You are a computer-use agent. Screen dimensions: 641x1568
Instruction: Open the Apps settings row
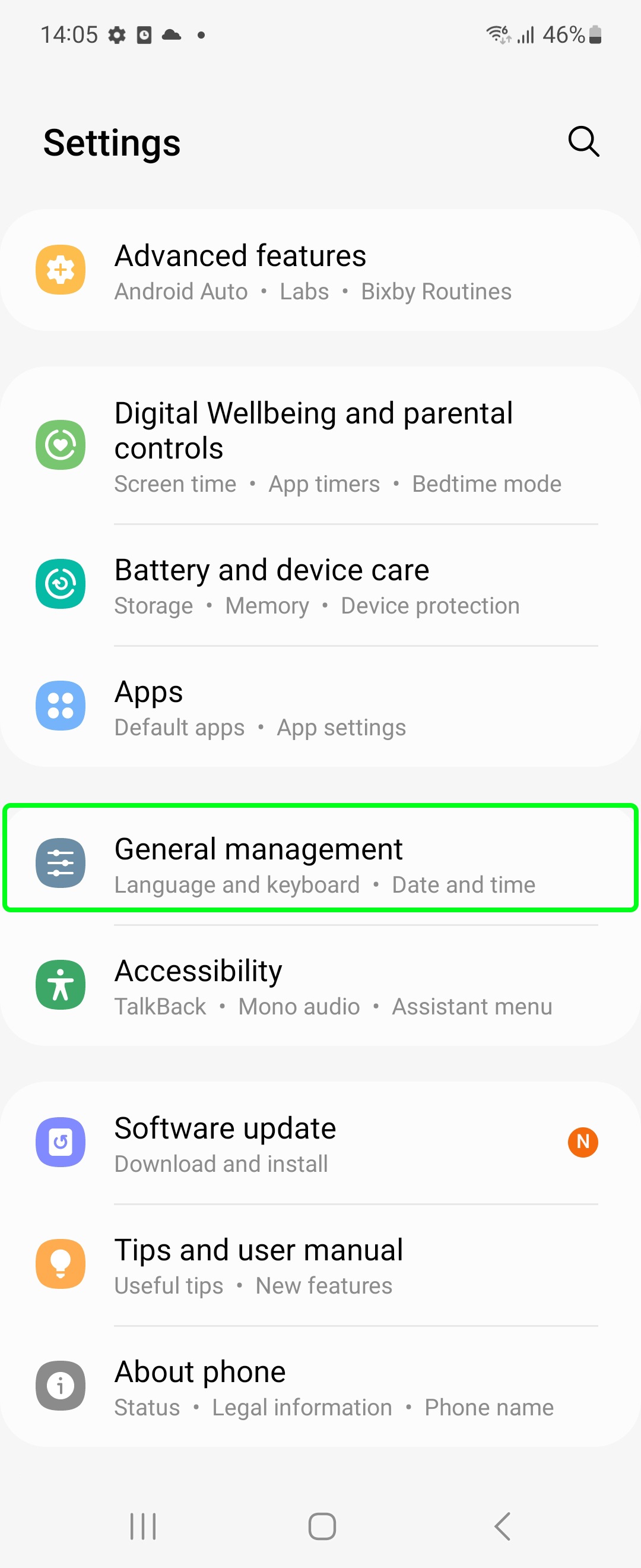point(320,707)
